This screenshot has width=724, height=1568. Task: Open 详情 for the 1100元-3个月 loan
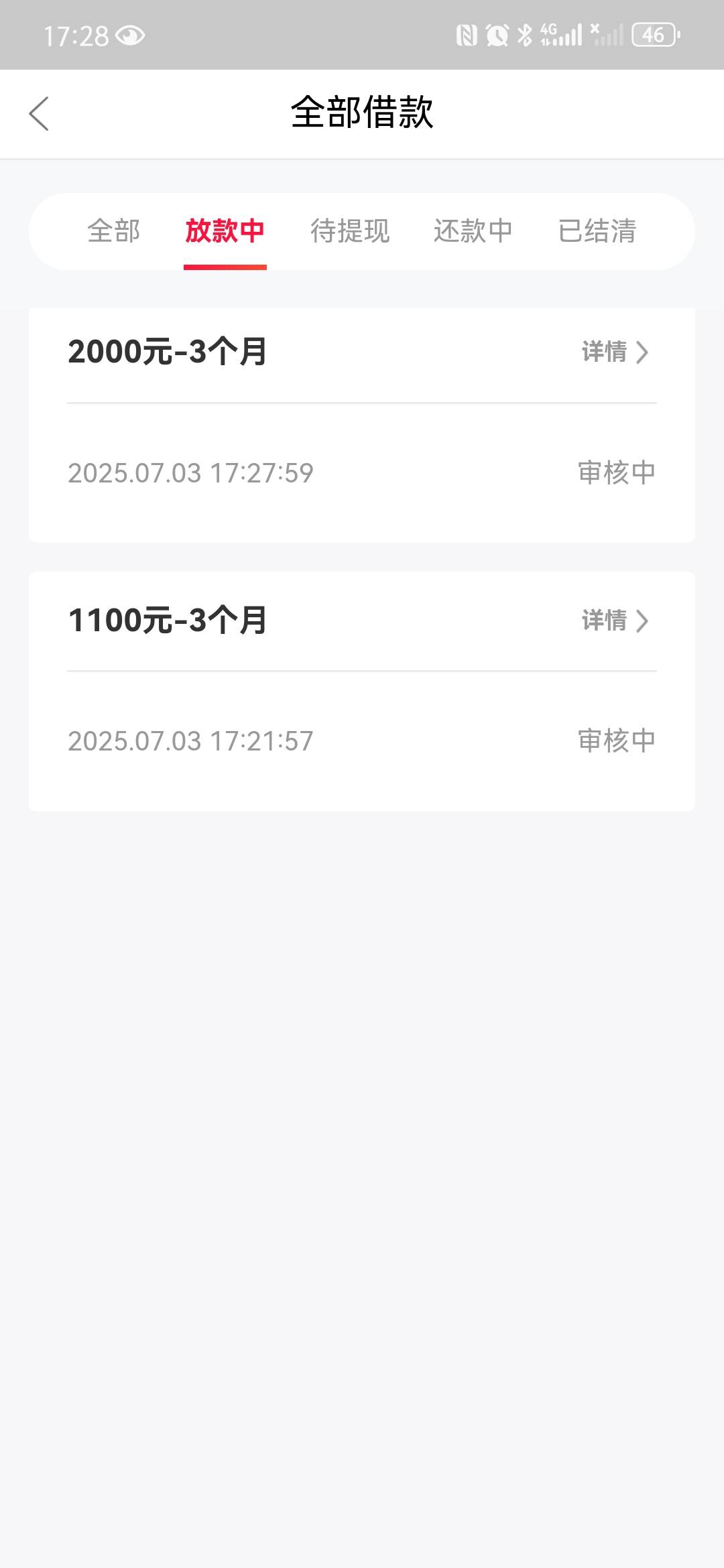click(x=615, y=620)
